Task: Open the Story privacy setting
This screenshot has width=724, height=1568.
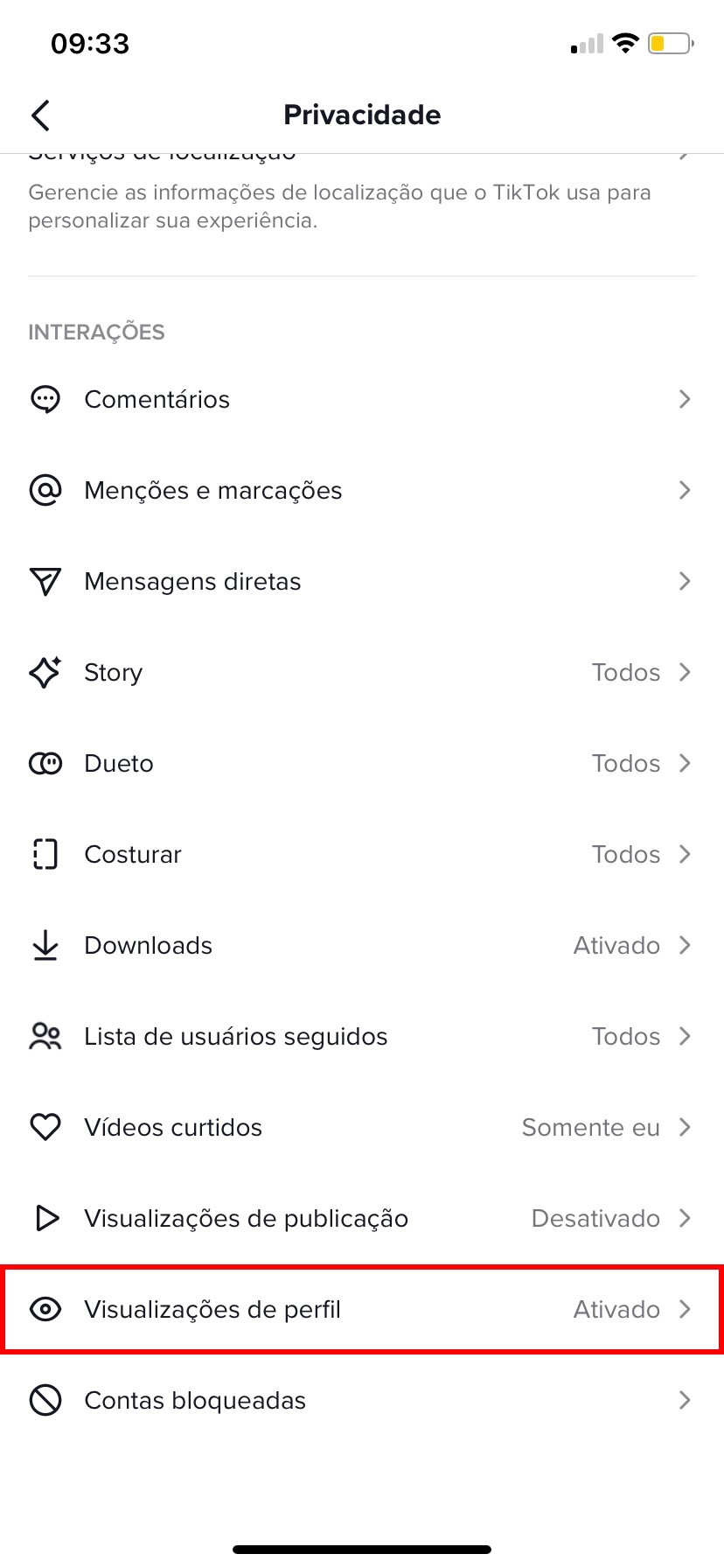Action: pyautogui.click(x=361, y=673)
